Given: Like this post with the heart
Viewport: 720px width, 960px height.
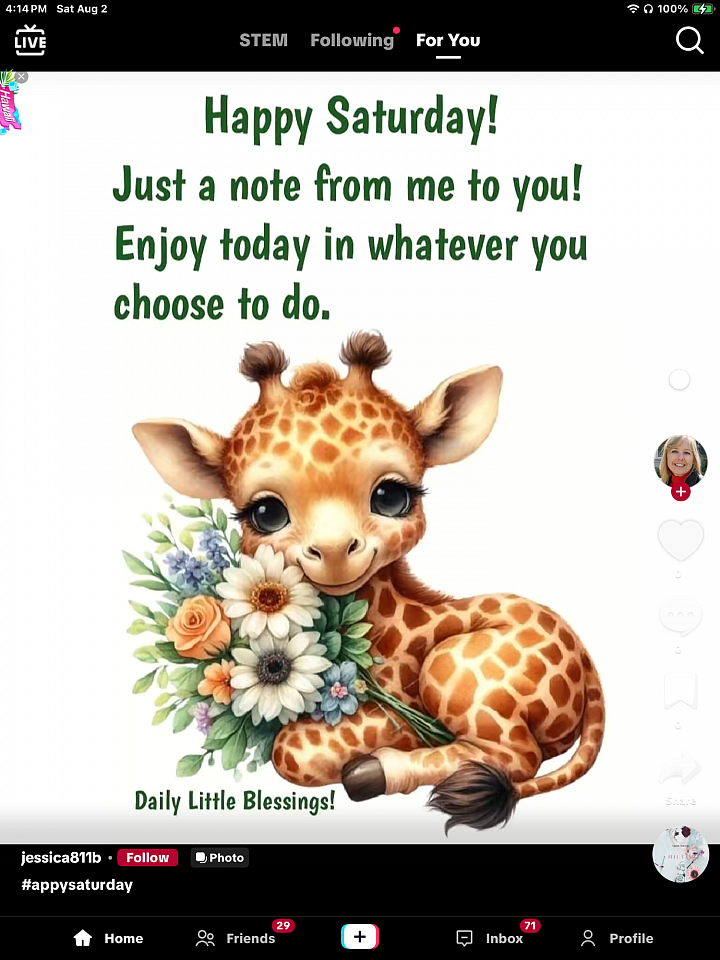Looking at the screenshot, I should (680, 541).
